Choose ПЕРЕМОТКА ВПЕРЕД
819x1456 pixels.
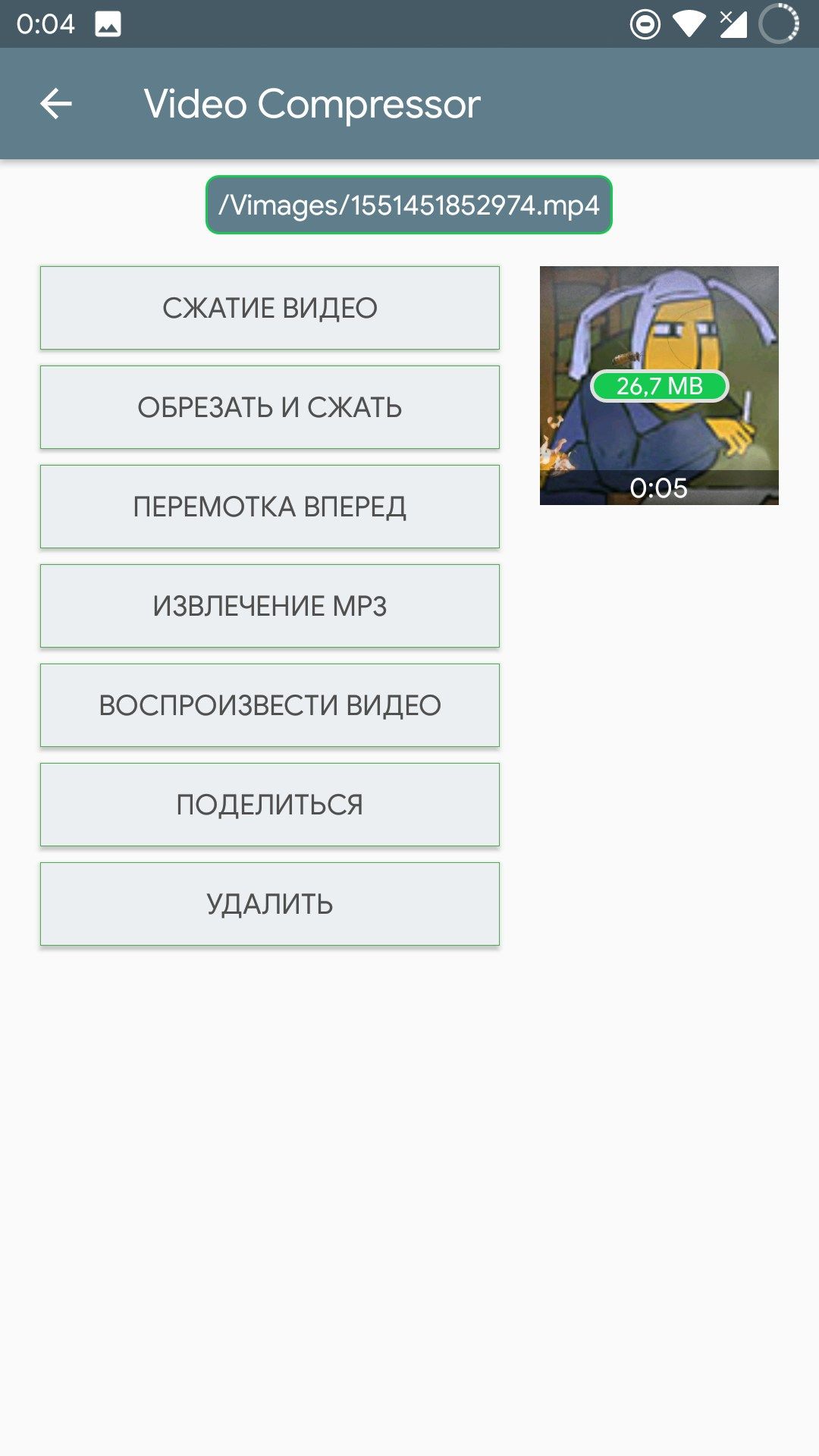[270, 507]
